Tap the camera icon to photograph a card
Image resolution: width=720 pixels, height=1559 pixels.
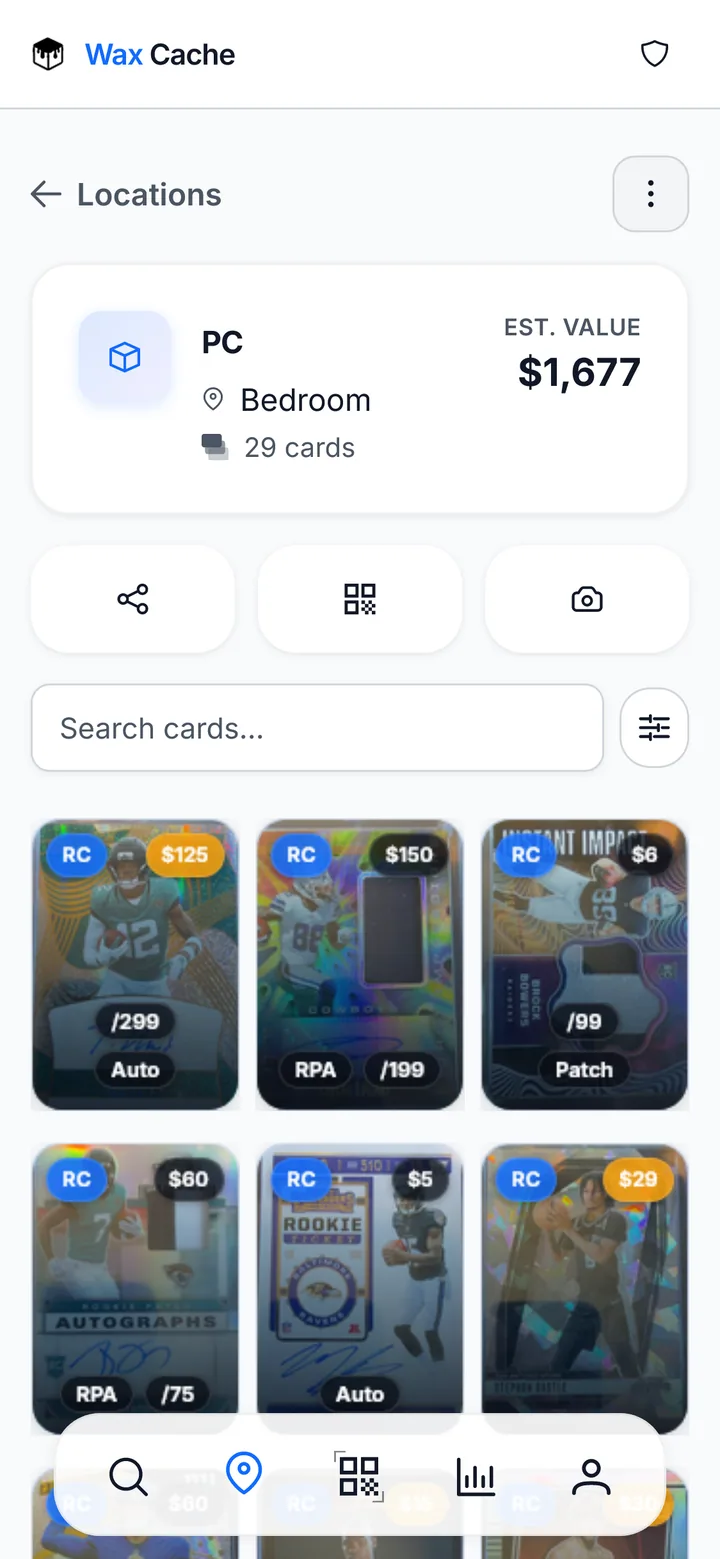tap(586, 599)
